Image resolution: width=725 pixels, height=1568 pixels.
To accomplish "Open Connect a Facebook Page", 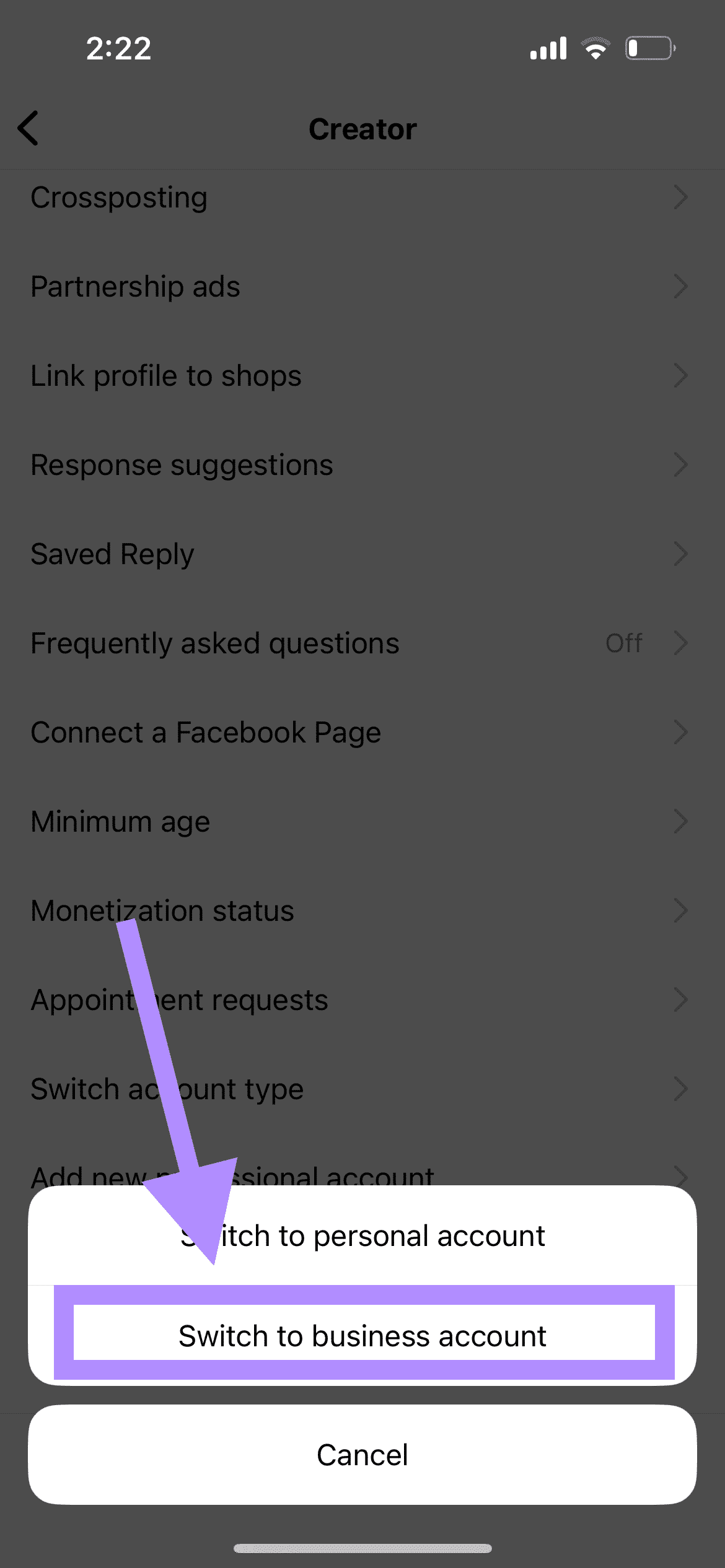I will coord(362,733).
